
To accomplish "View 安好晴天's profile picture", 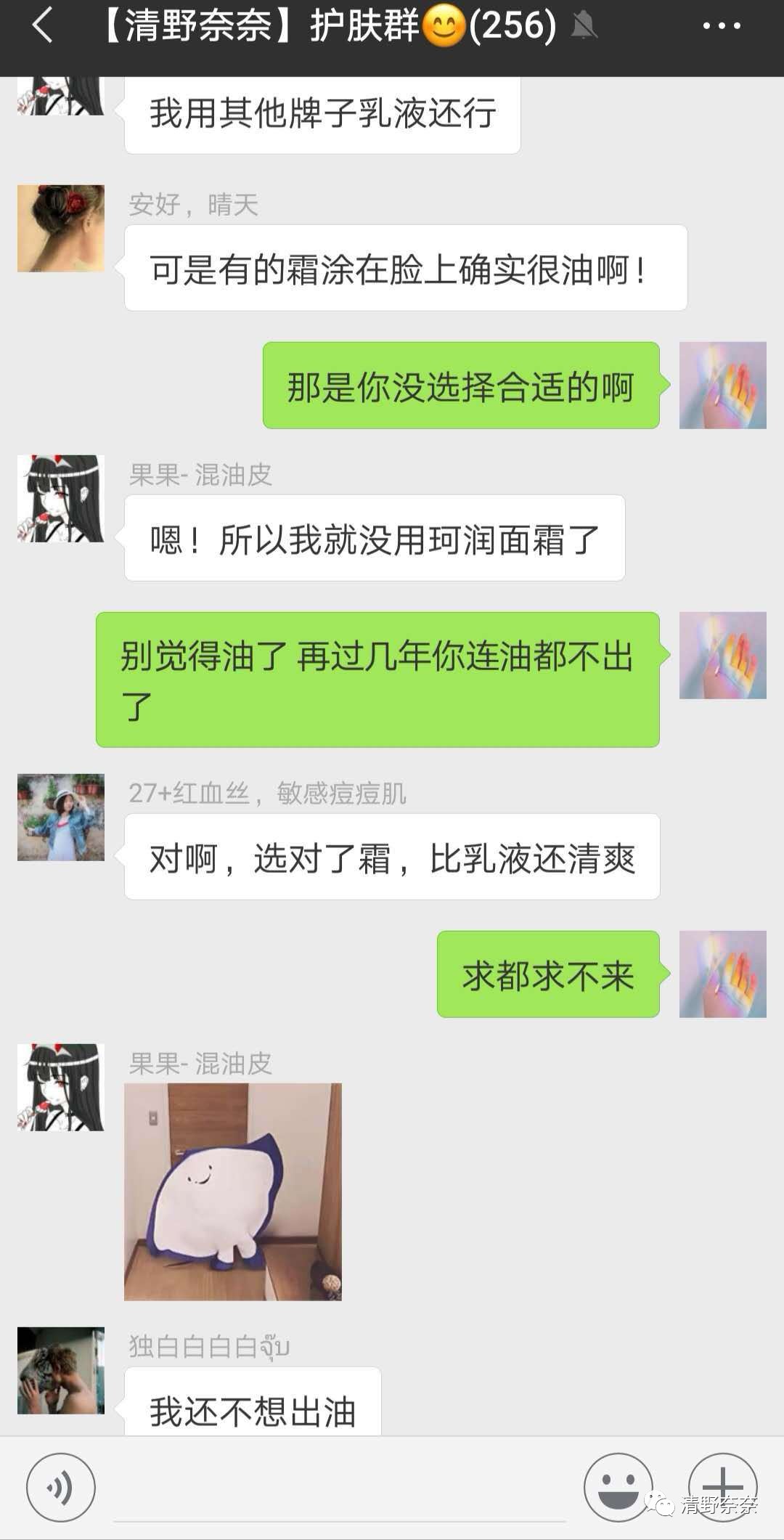I will 60,227.
